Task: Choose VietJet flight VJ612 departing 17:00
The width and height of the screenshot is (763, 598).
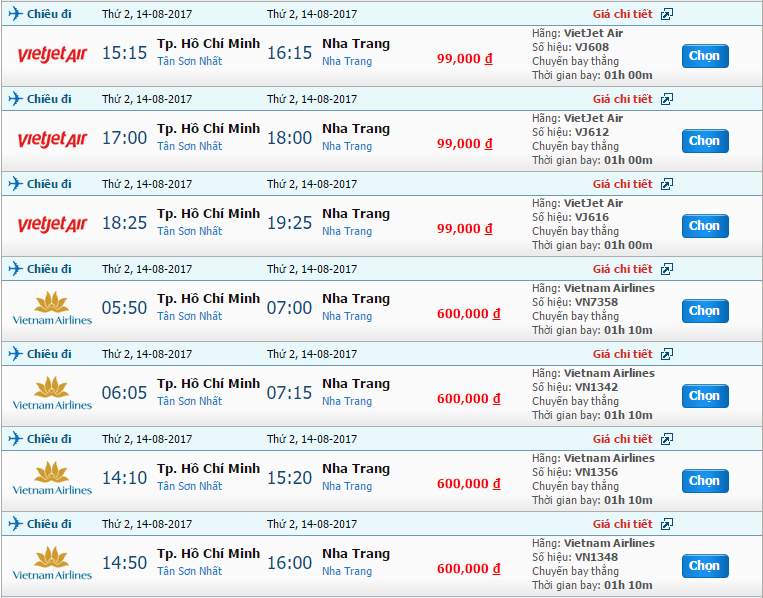Action: coord(705,141)
